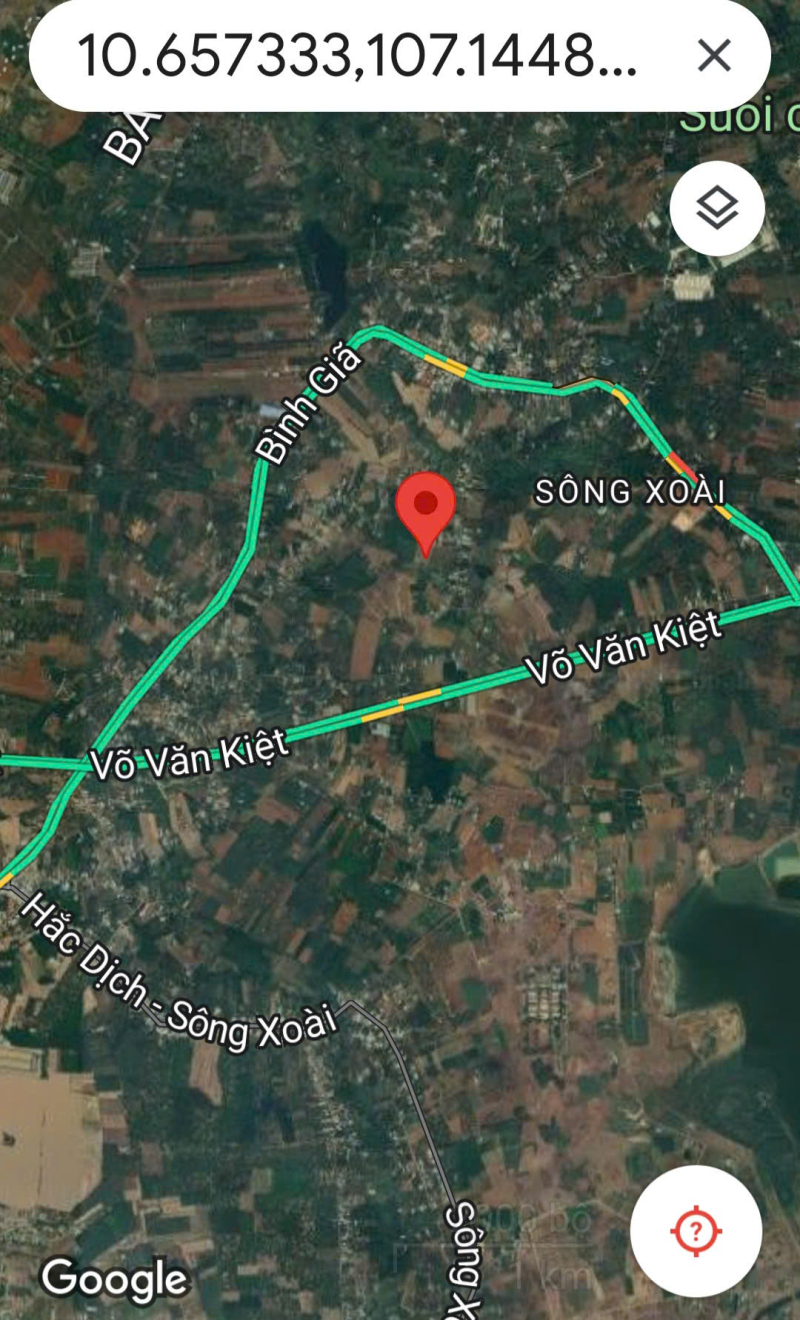Clear the search with the X button

(714, 56)
